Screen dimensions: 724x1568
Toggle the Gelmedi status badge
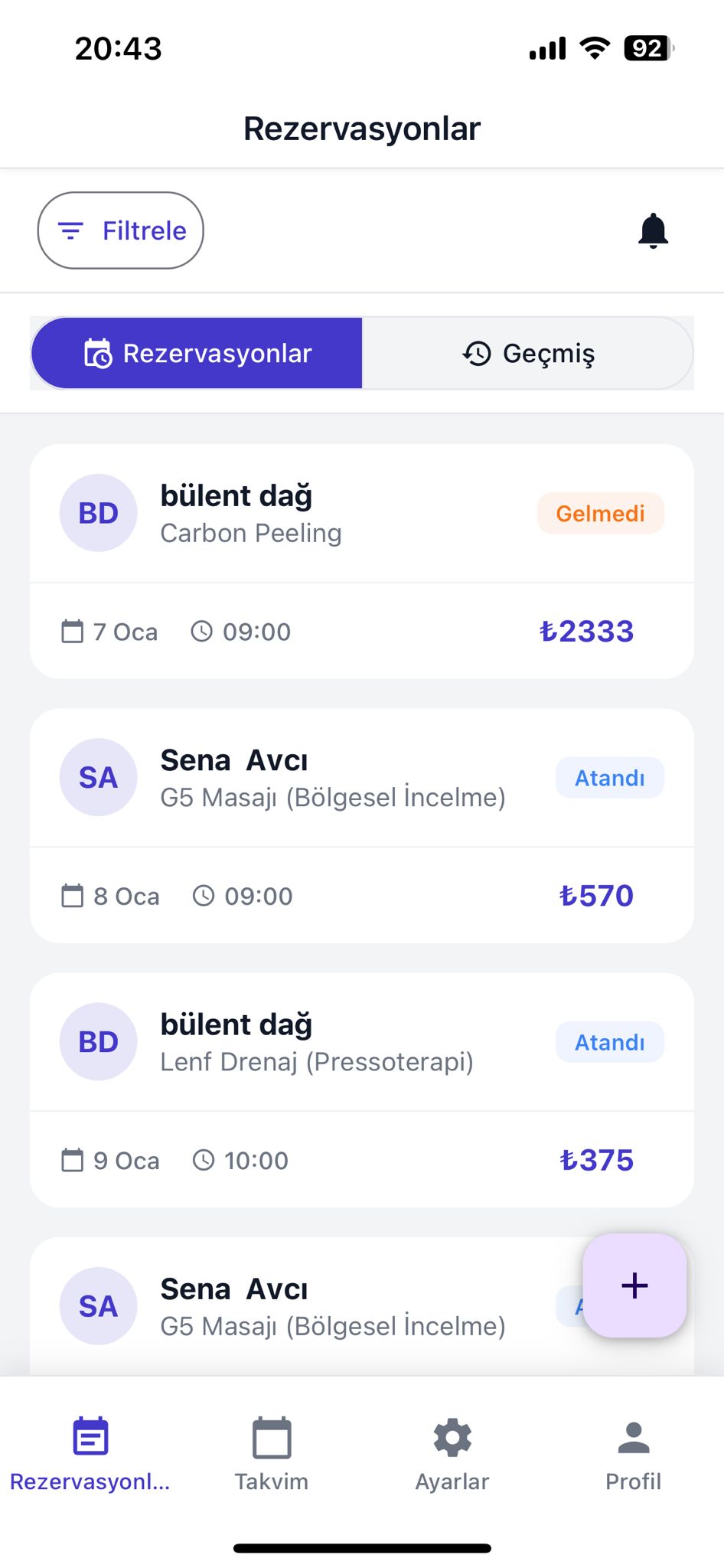[x=601, y=513]
